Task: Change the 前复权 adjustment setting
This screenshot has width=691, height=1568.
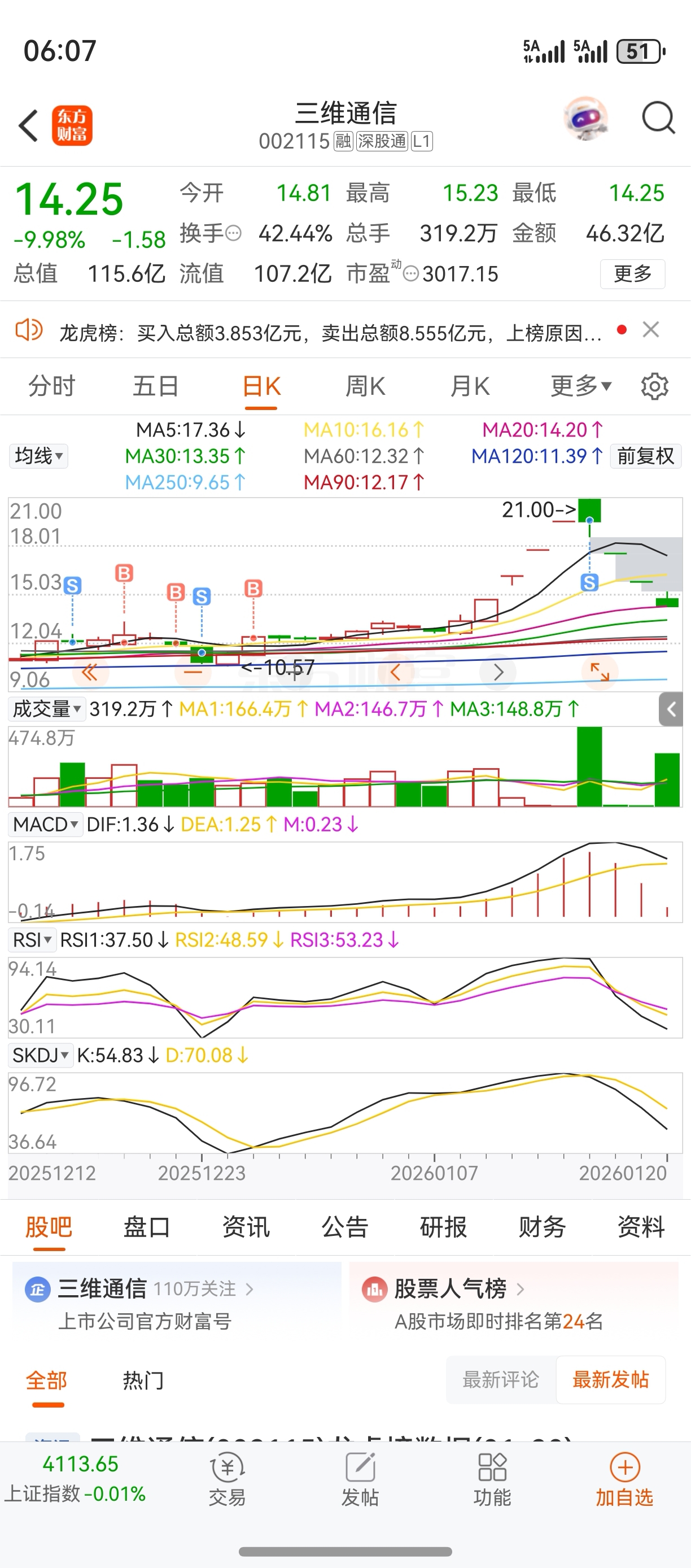Action: [x=645, y=456]
